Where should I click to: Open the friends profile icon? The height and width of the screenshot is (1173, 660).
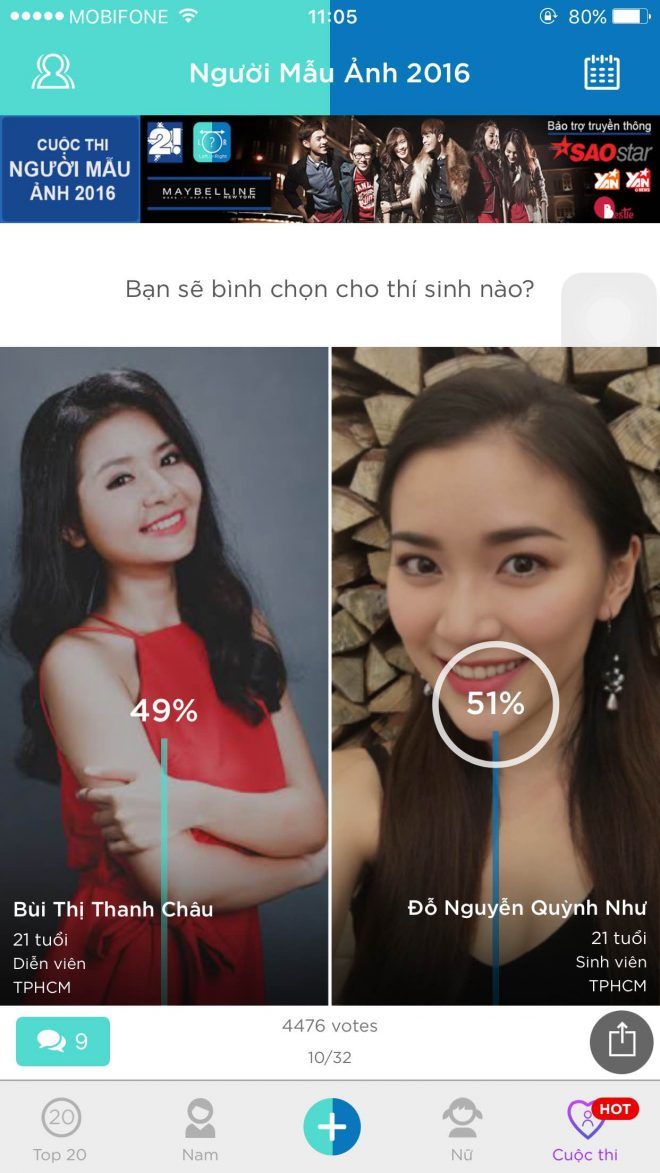53,72
